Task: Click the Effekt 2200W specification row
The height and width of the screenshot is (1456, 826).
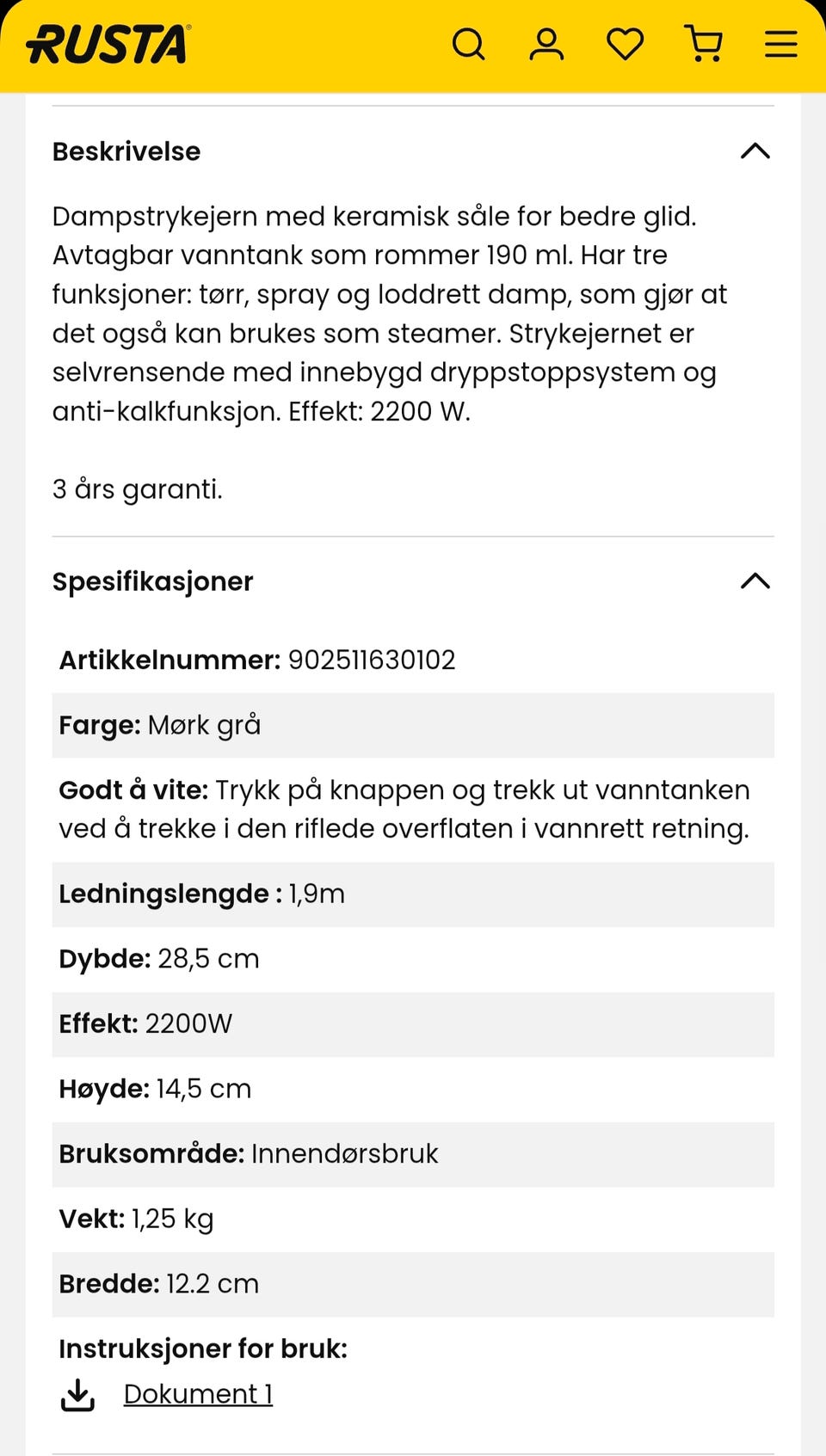Action: (413, 1024)
